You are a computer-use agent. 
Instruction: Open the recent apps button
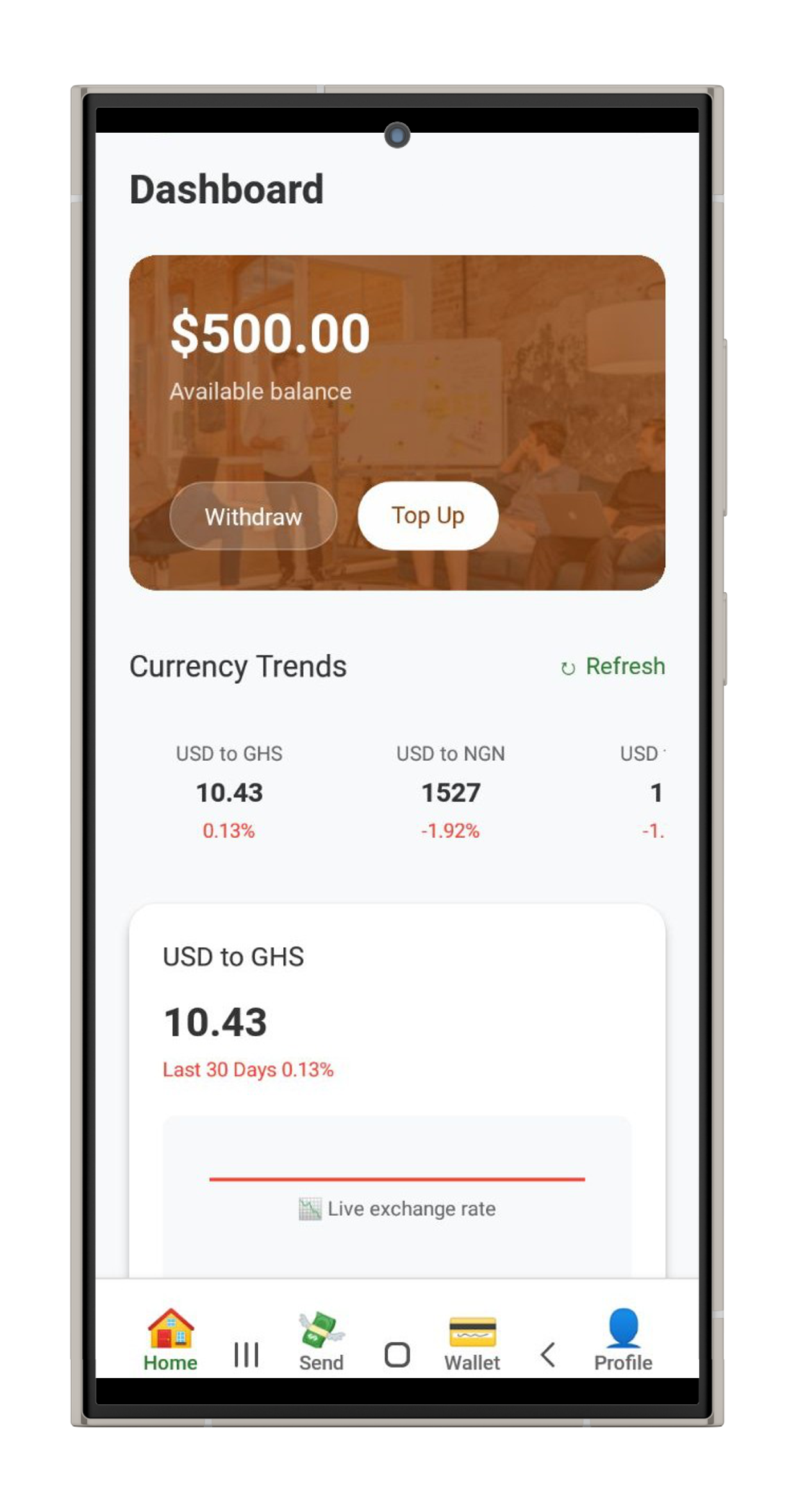tap(246, 1355)
